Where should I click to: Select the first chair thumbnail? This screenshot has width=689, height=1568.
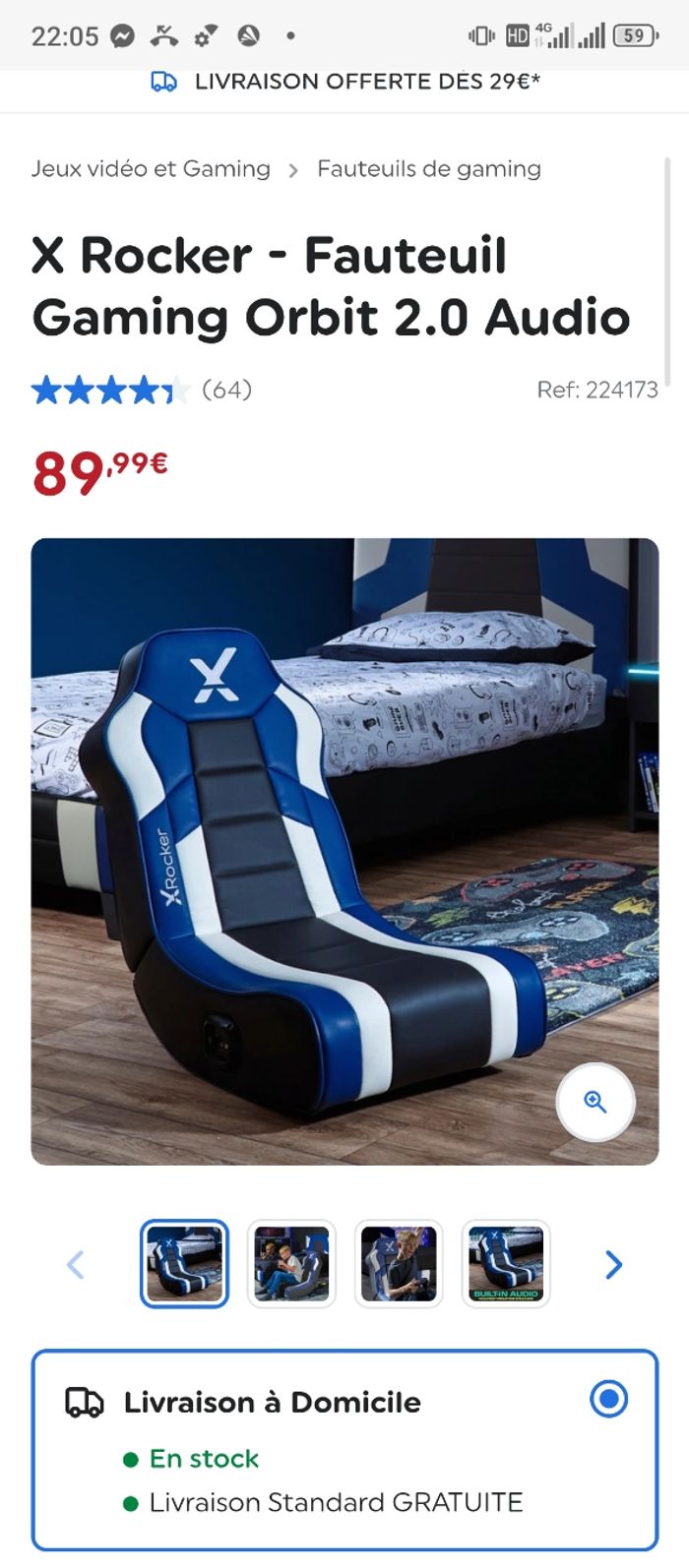pyautogui.click(x=184, y=1264)
